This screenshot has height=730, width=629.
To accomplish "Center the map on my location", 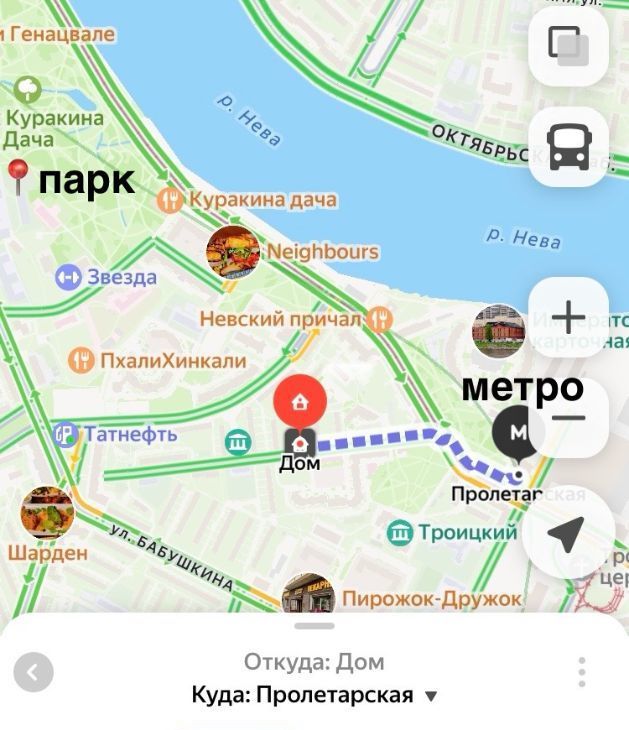I will tap(566, 535).
